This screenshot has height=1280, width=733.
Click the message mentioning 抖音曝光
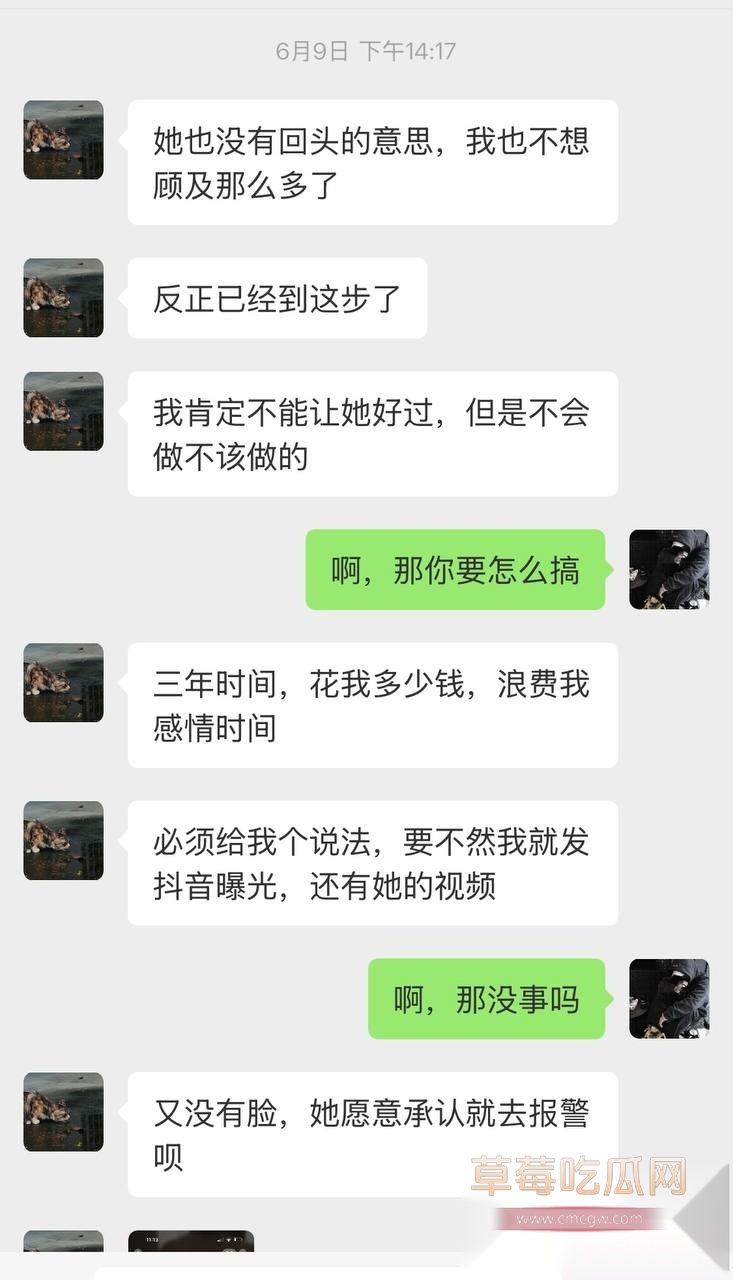[x=372, y=862]
